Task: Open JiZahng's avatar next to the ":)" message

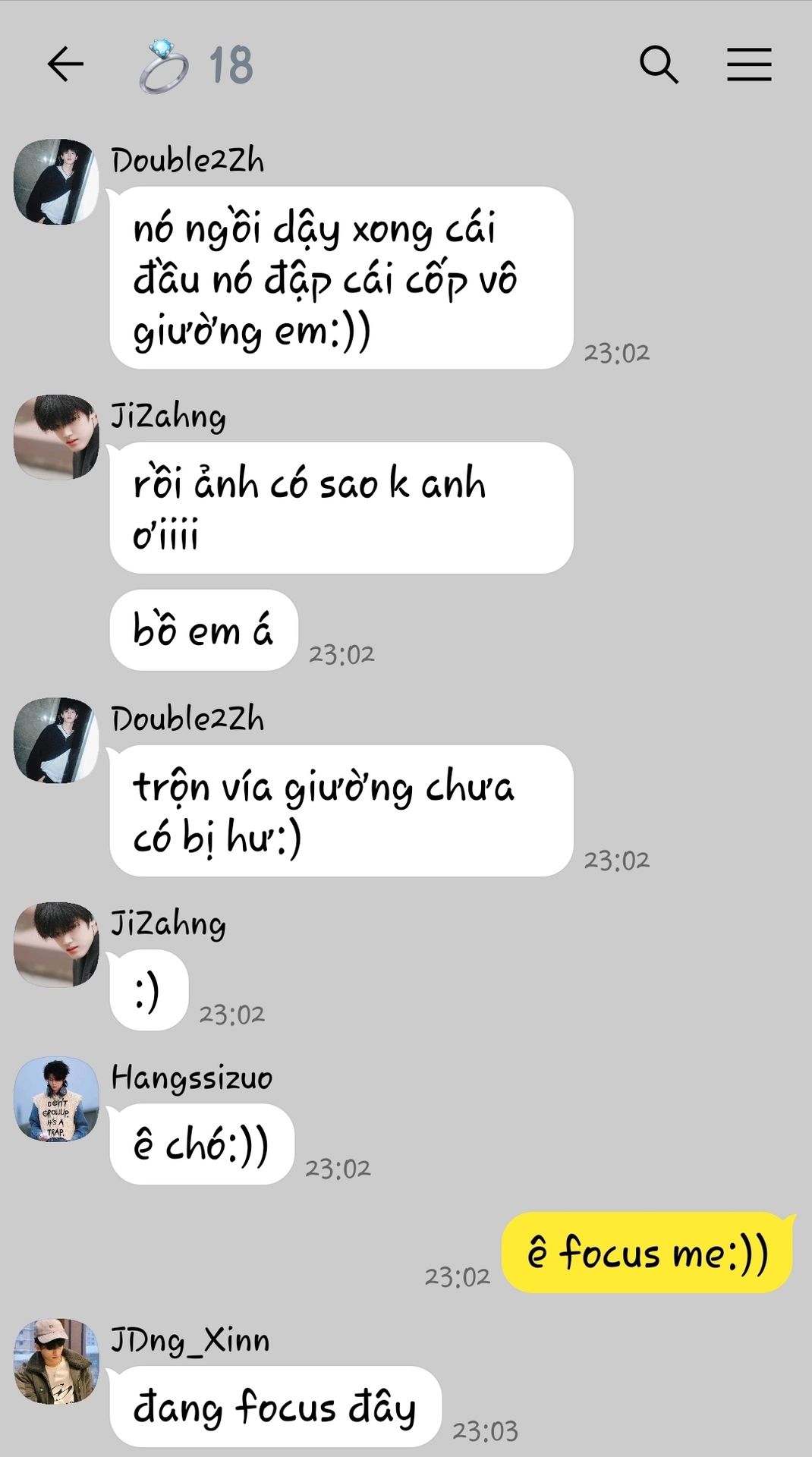Action: (56, 944)
